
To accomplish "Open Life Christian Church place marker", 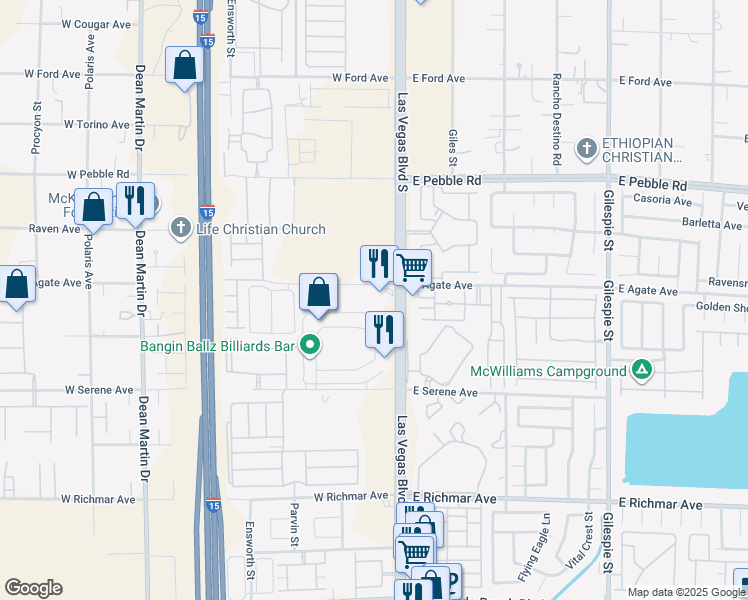I will (x=180, y=229).
